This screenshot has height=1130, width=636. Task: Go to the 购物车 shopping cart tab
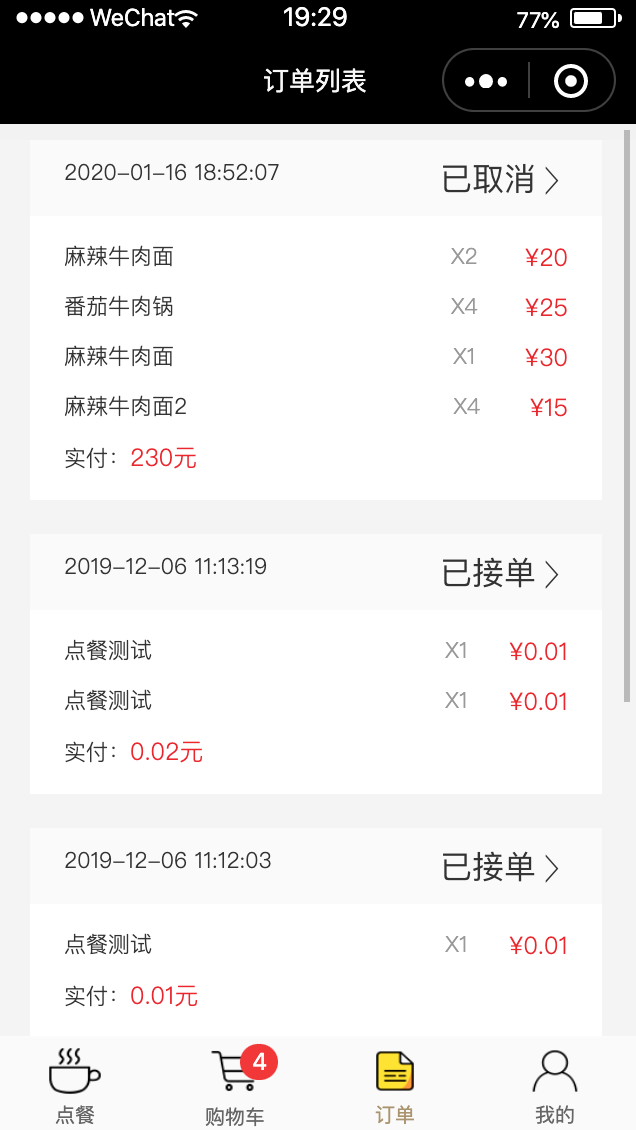235,1085
